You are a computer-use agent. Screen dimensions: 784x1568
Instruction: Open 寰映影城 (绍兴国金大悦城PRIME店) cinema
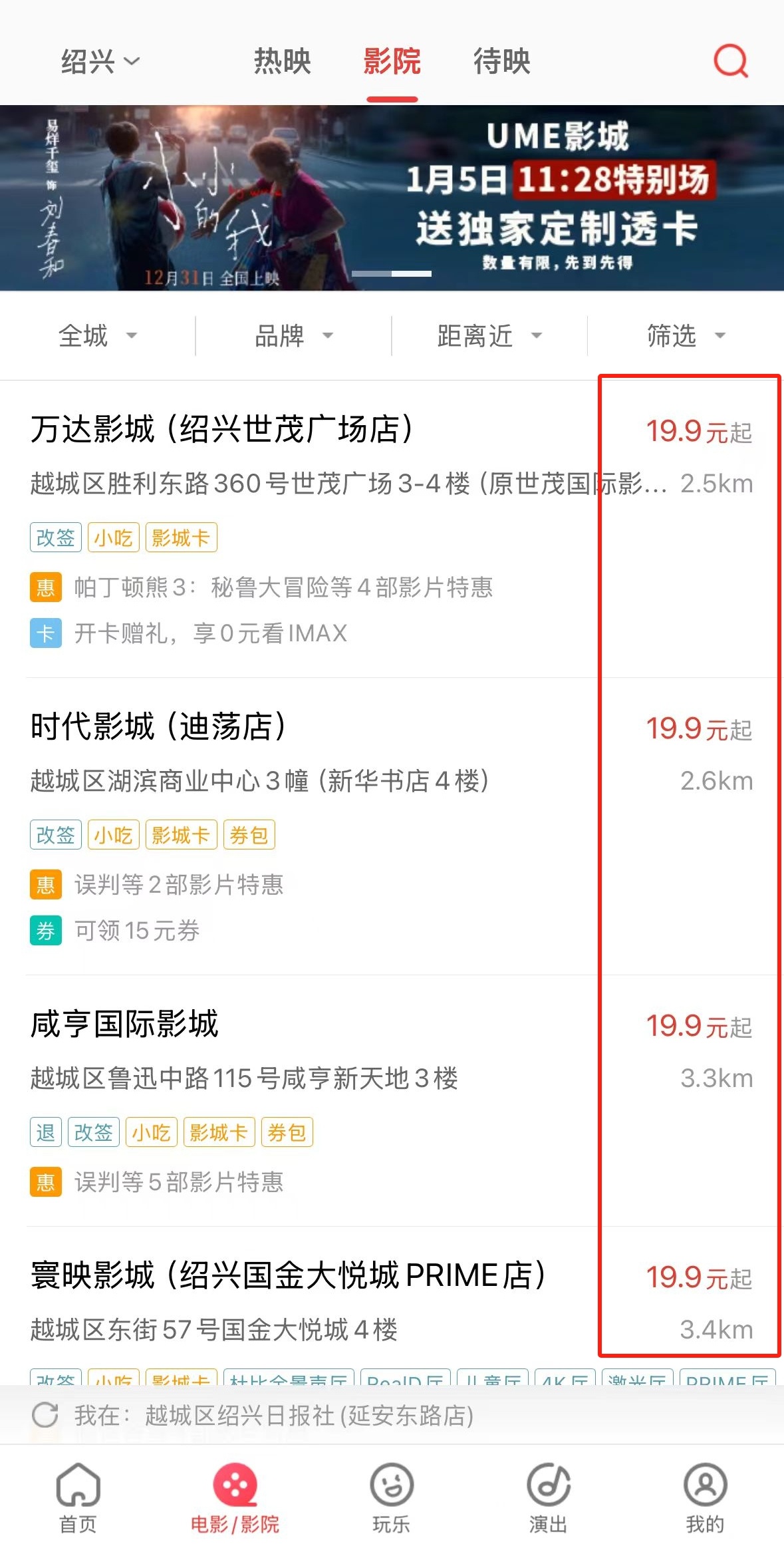click(x=287, y=1275)
